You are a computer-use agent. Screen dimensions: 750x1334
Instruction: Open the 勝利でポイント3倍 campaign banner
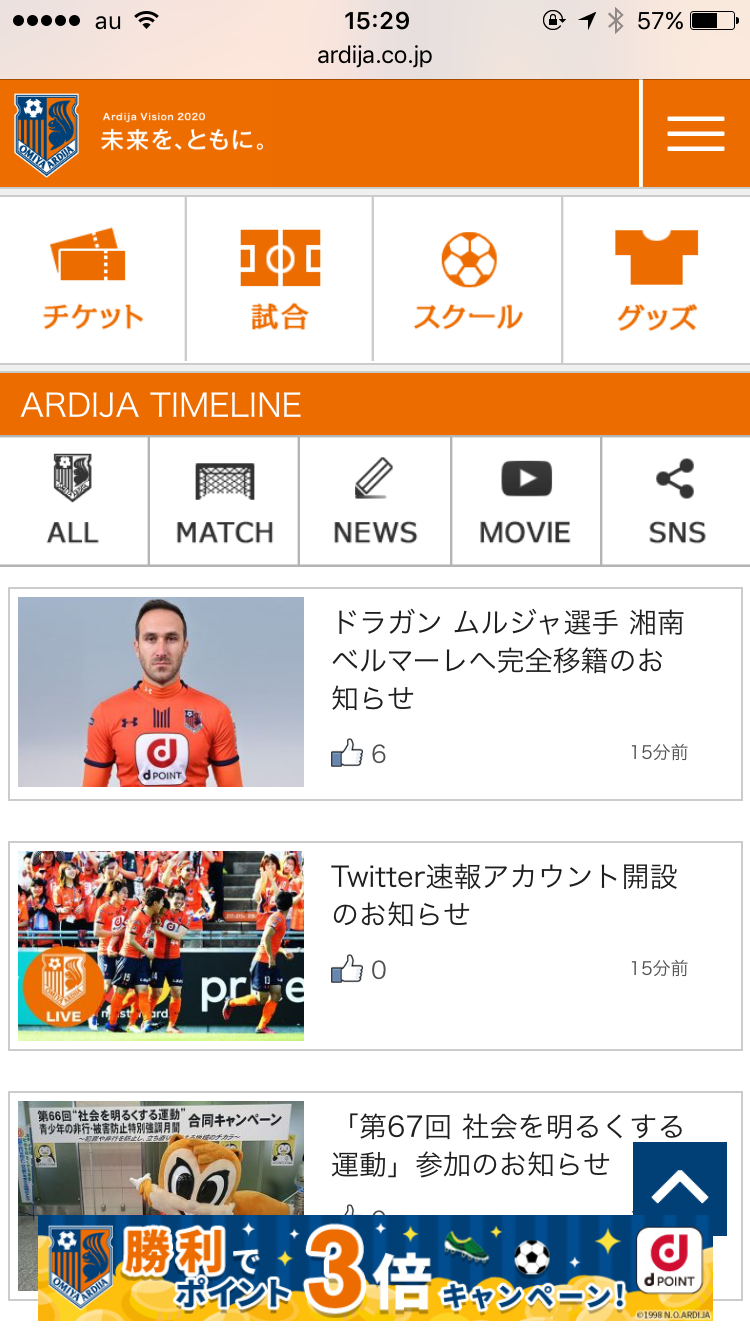pos(375,1268)
